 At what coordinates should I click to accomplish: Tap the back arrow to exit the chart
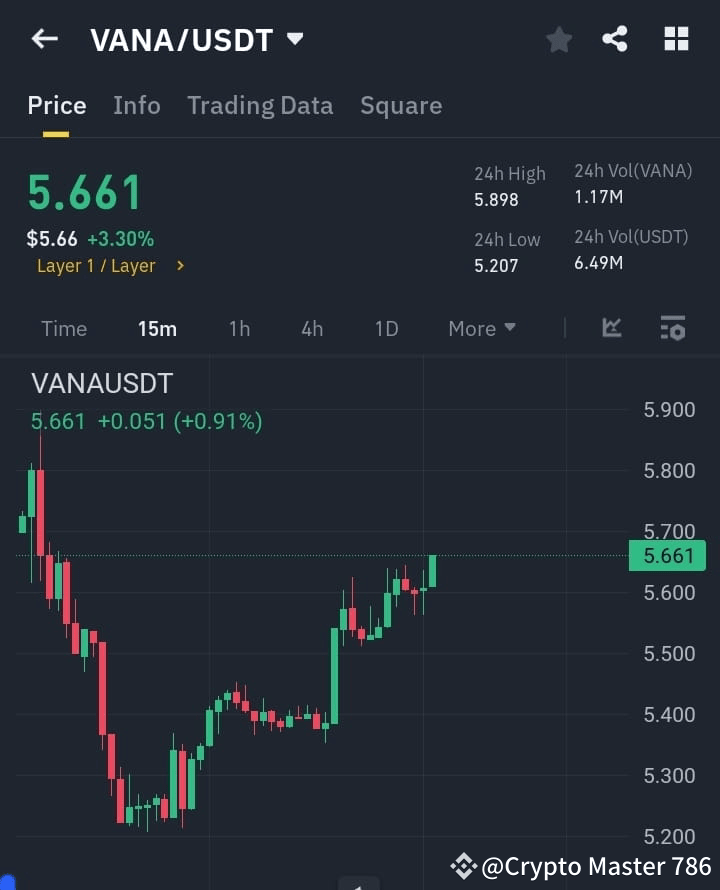tap(43, 39)
